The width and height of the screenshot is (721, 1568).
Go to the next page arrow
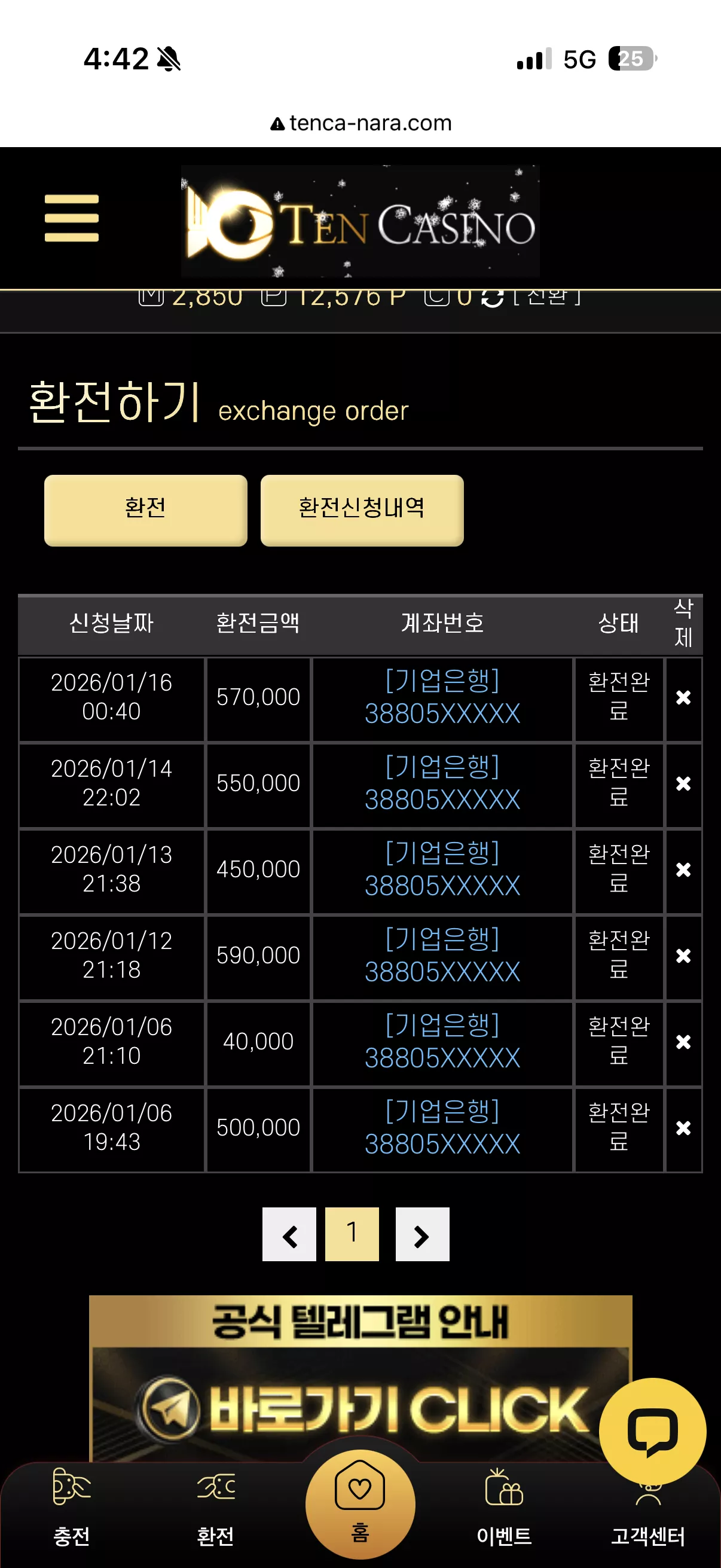point(422,1234)
